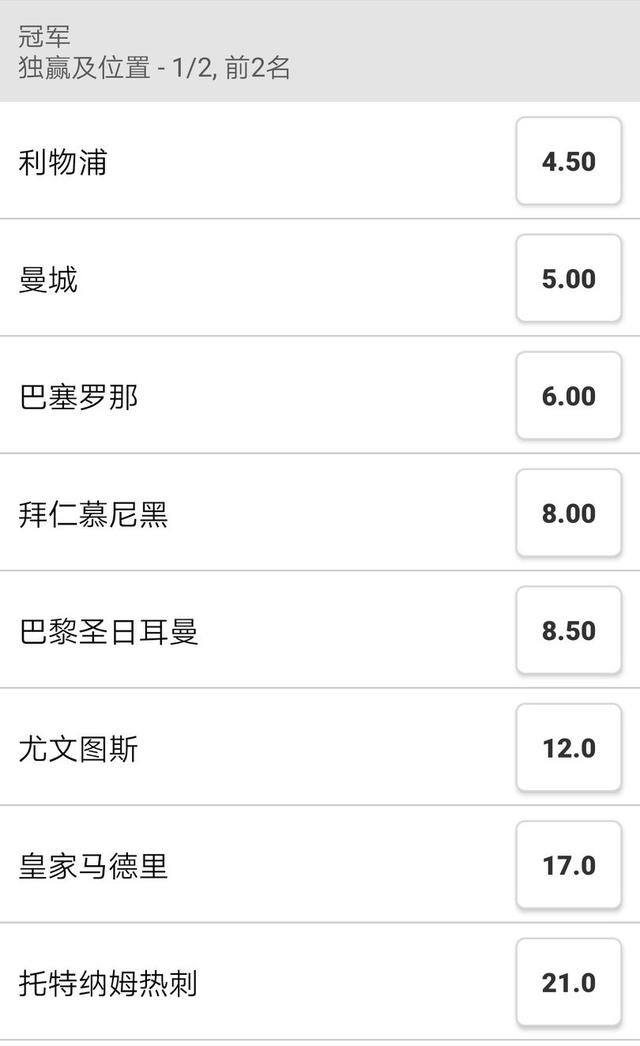Image resolution: width=640 pixels, height=1046 pixels.
Task: Pick the 8.00 odds for 拜仁慕尼黑
Action: [x=569, y=513]
